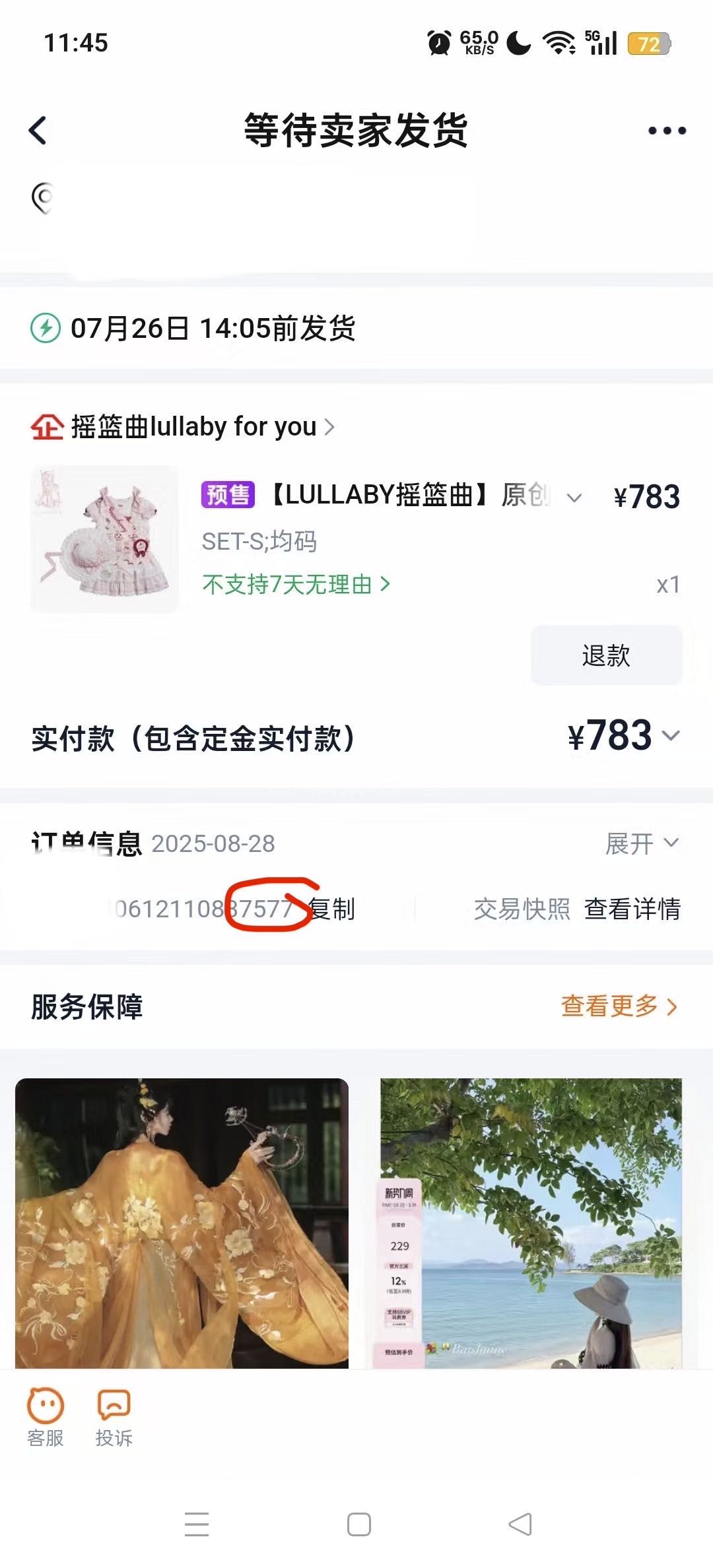The image size is (713, 1568).
Task: Expand the product title chevron
Action: (574, 498)
